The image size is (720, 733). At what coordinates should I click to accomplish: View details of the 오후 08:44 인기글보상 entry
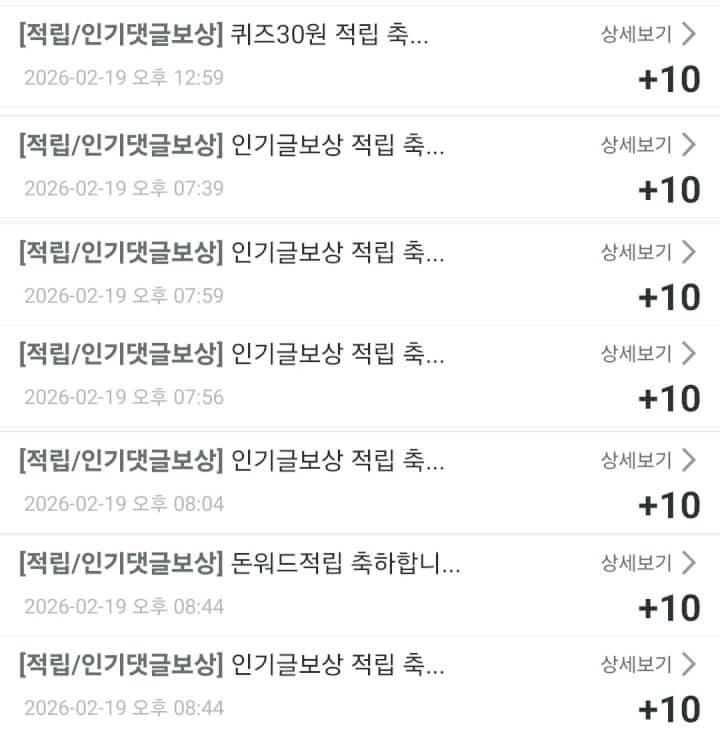click(x=647, y=664)
